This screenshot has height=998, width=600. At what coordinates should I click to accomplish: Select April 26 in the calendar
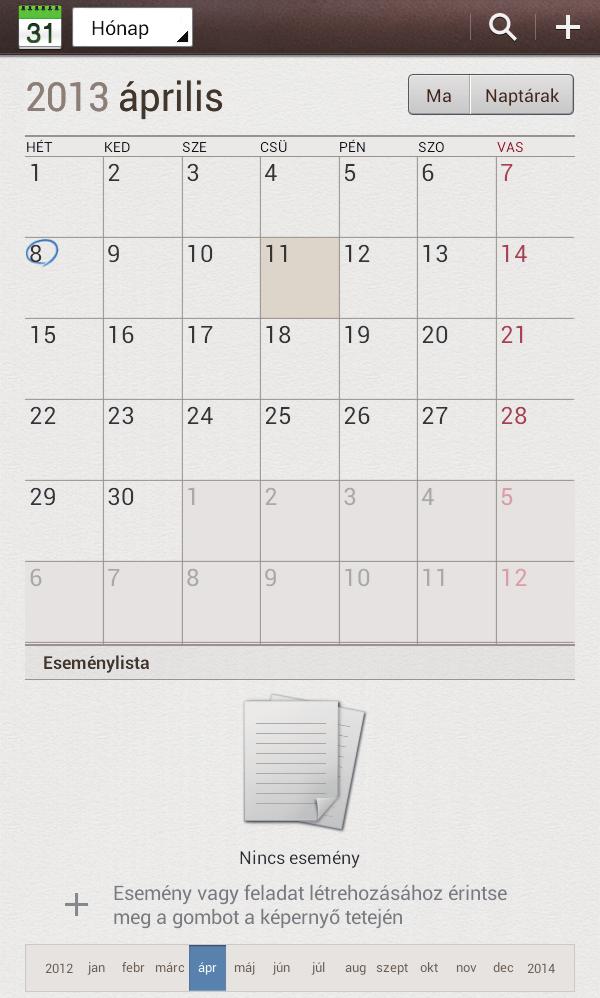tap(377, 439)
